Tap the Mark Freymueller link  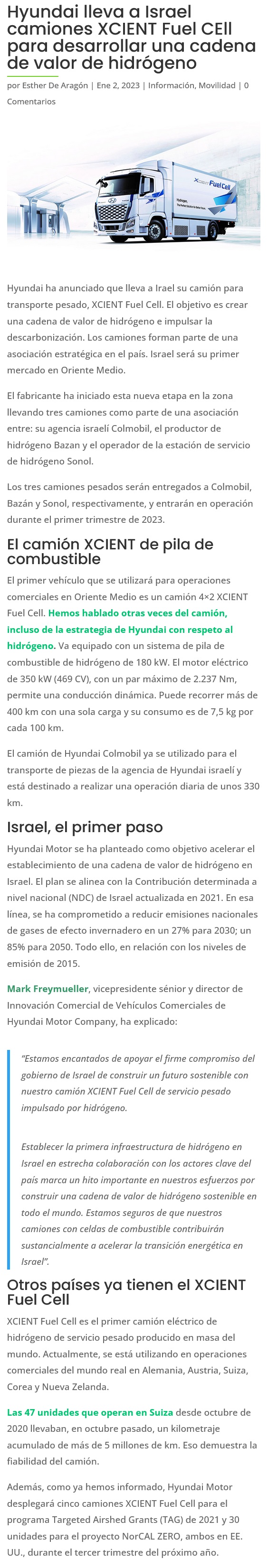click(x=48, y=989)
